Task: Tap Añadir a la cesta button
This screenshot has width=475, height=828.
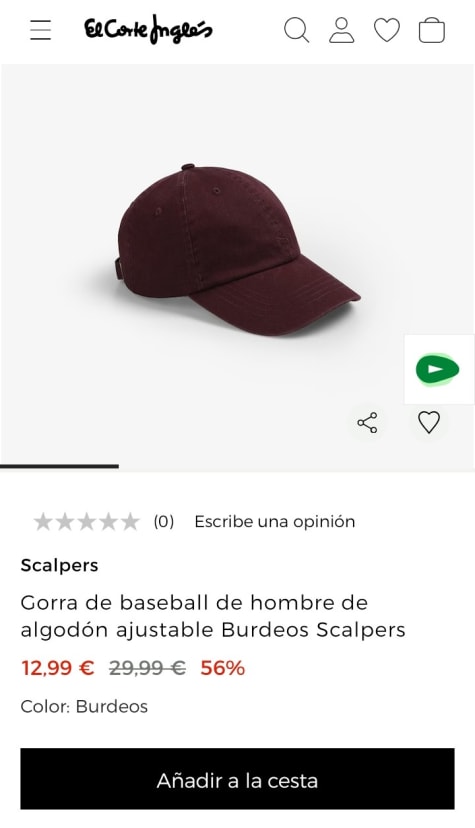Action: (x=238, y=779)
